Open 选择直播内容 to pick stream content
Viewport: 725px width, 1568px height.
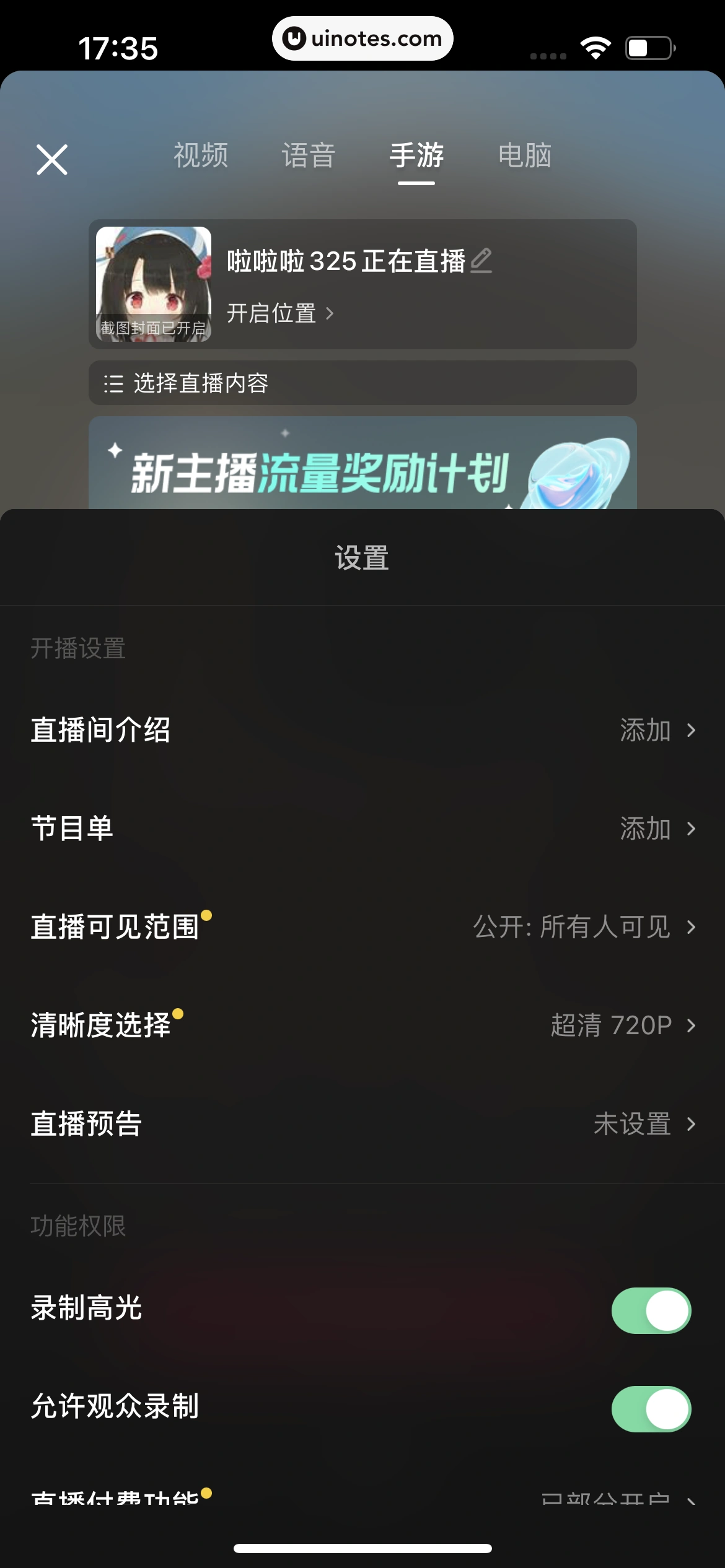pos(201,383)
